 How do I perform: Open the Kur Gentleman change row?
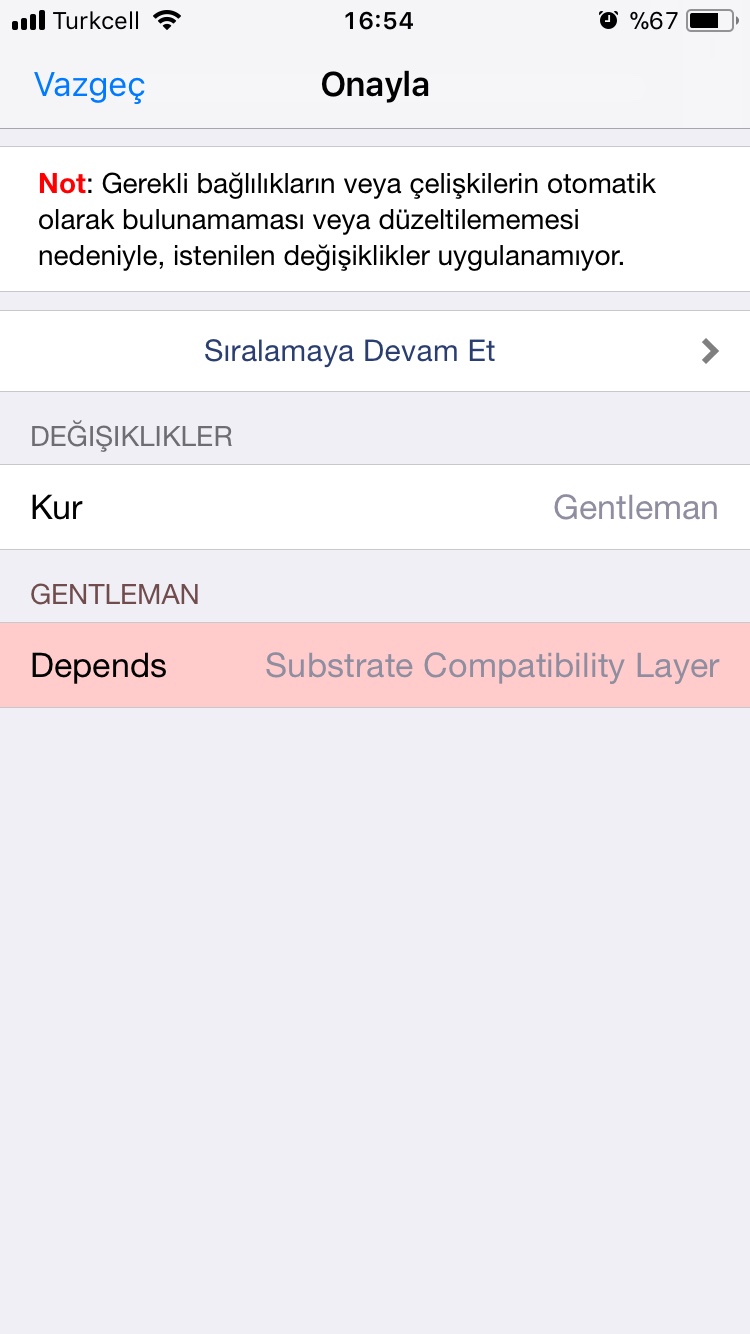pos(374,507)
